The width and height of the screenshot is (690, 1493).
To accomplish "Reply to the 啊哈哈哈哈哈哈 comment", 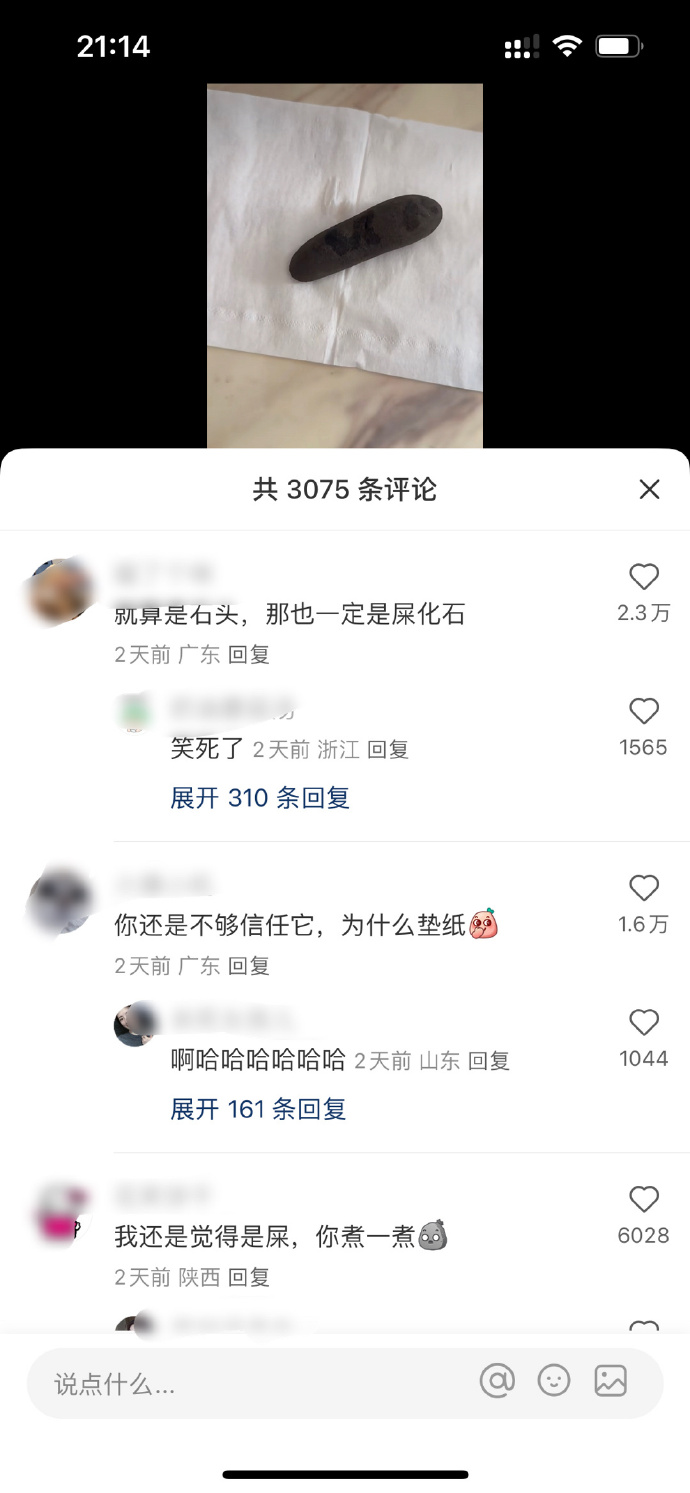I will pos(489,1061).
